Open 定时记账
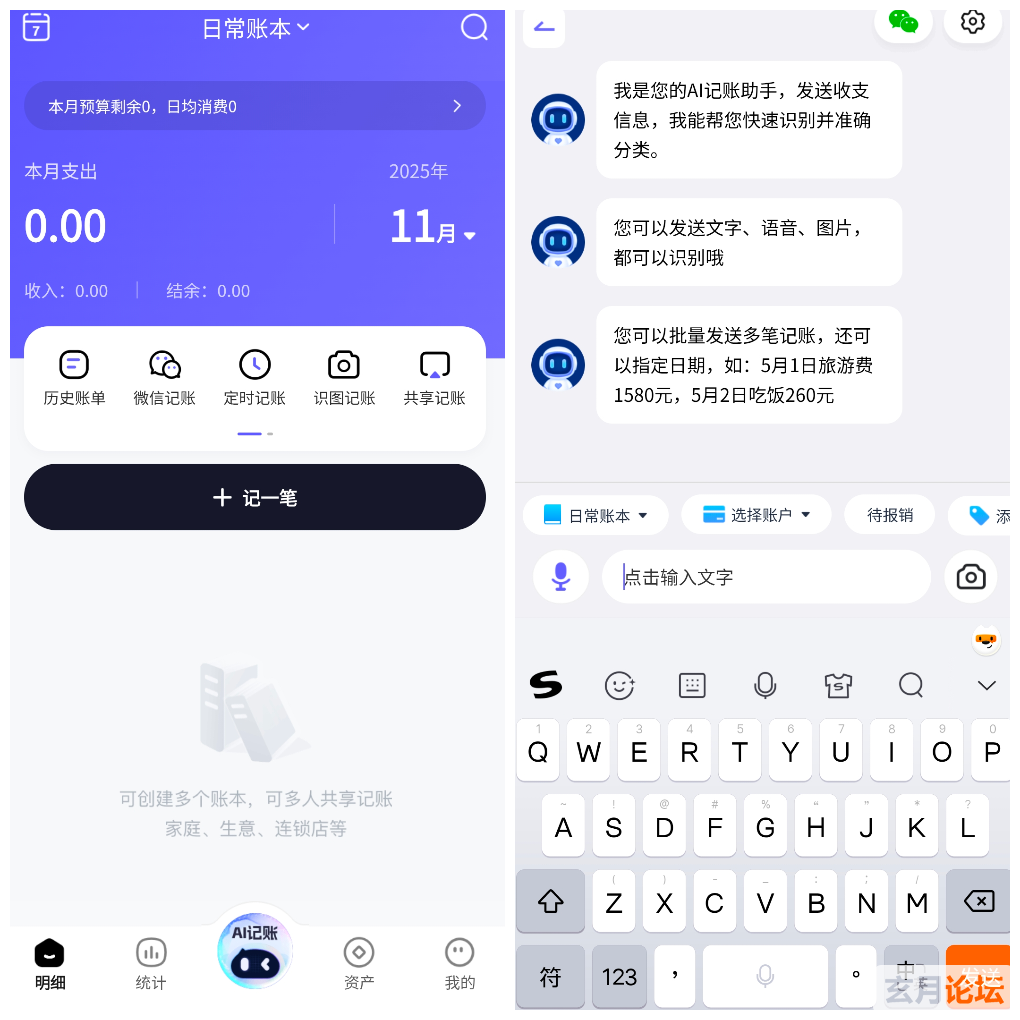Viewport: 1020px width, 1020px height. [254, 377]
